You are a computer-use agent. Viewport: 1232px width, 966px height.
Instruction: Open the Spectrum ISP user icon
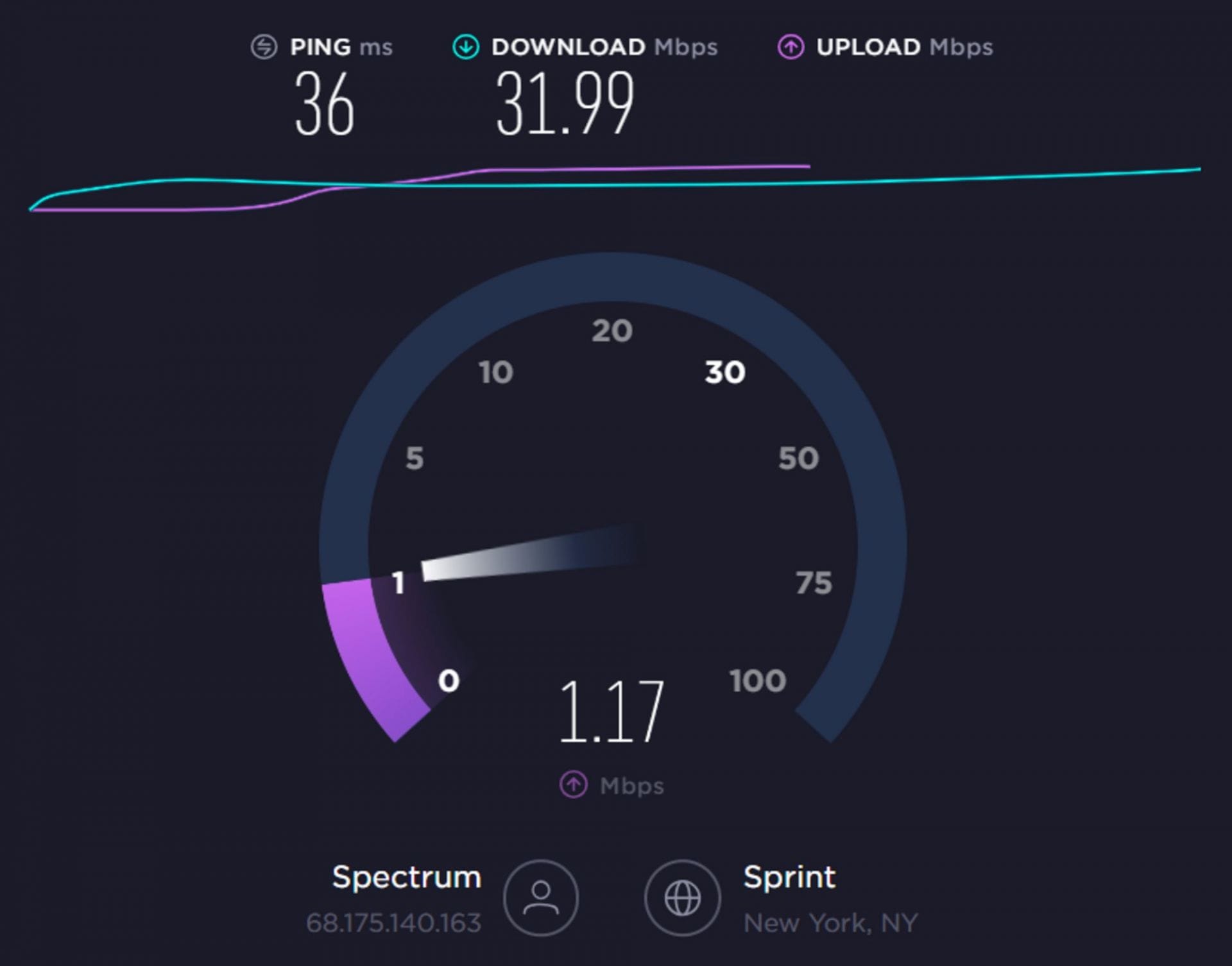541,897
